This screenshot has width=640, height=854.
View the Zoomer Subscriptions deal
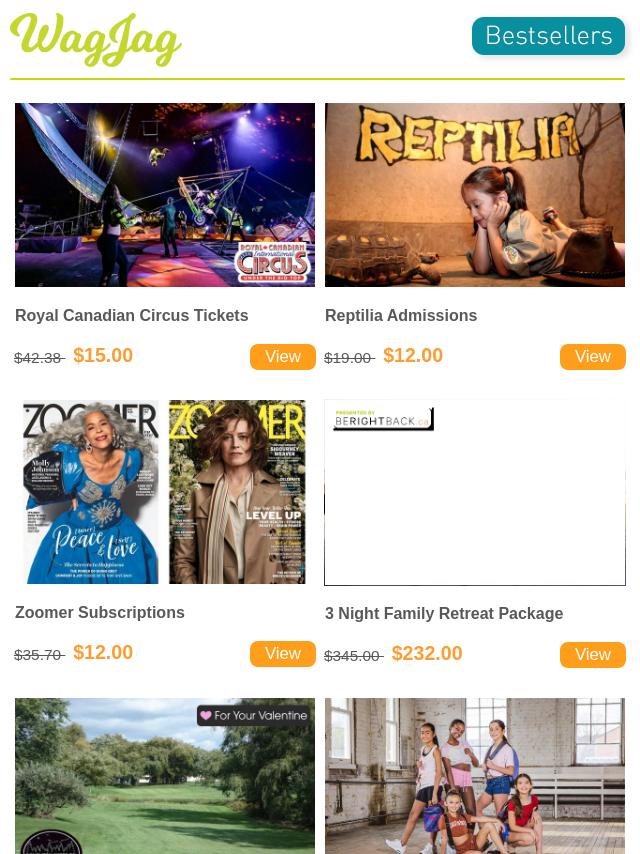(x=283, y=654)
